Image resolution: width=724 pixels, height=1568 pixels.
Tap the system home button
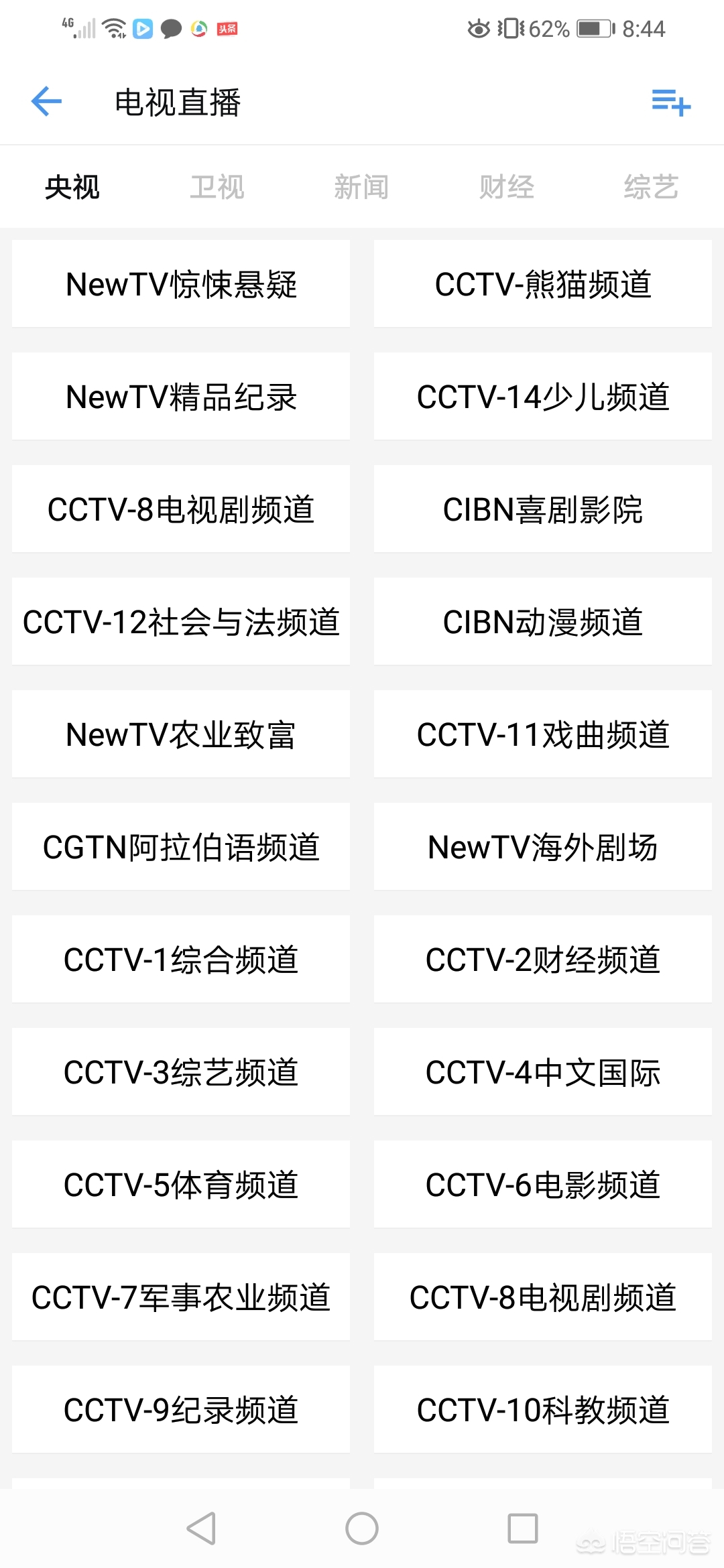coord(362,1528)
